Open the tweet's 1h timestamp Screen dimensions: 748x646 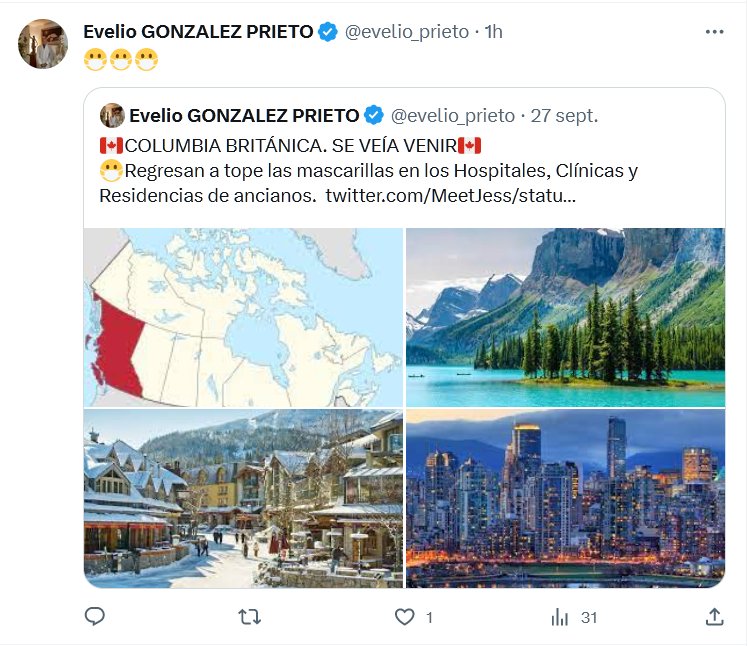click(x=494, y=32)
